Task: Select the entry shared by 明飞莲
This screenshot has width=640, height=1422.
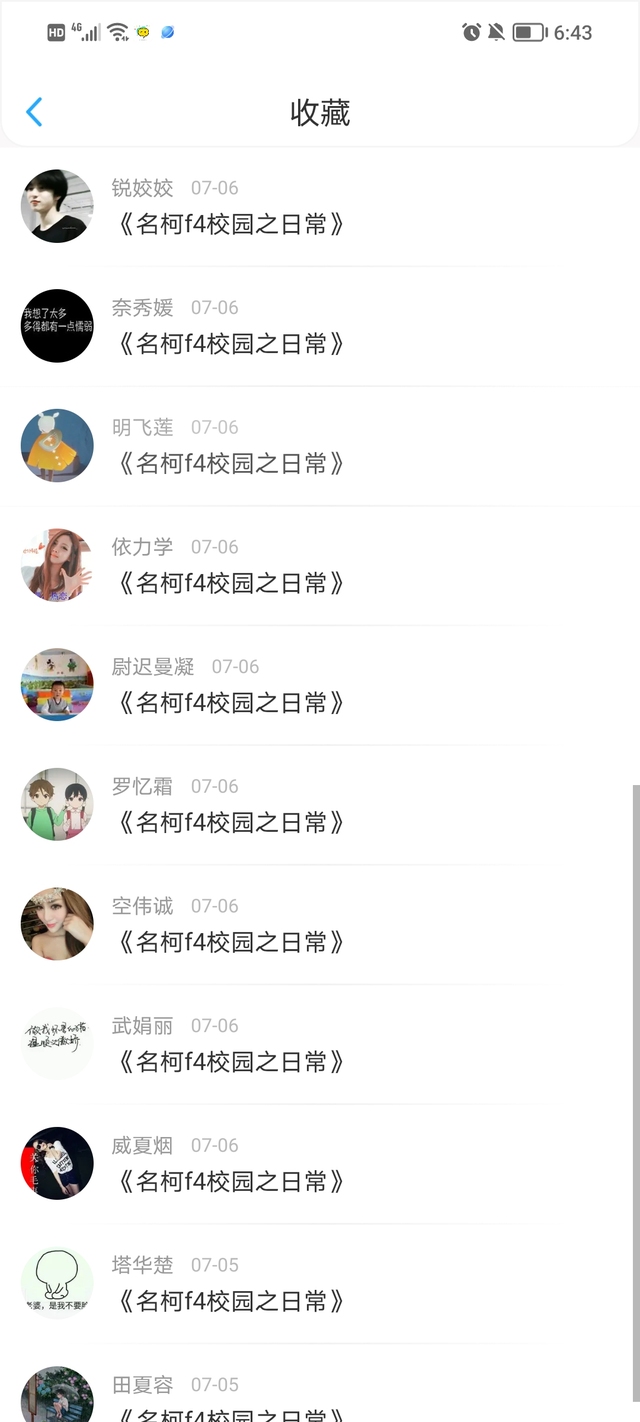Action: [231, 463]
